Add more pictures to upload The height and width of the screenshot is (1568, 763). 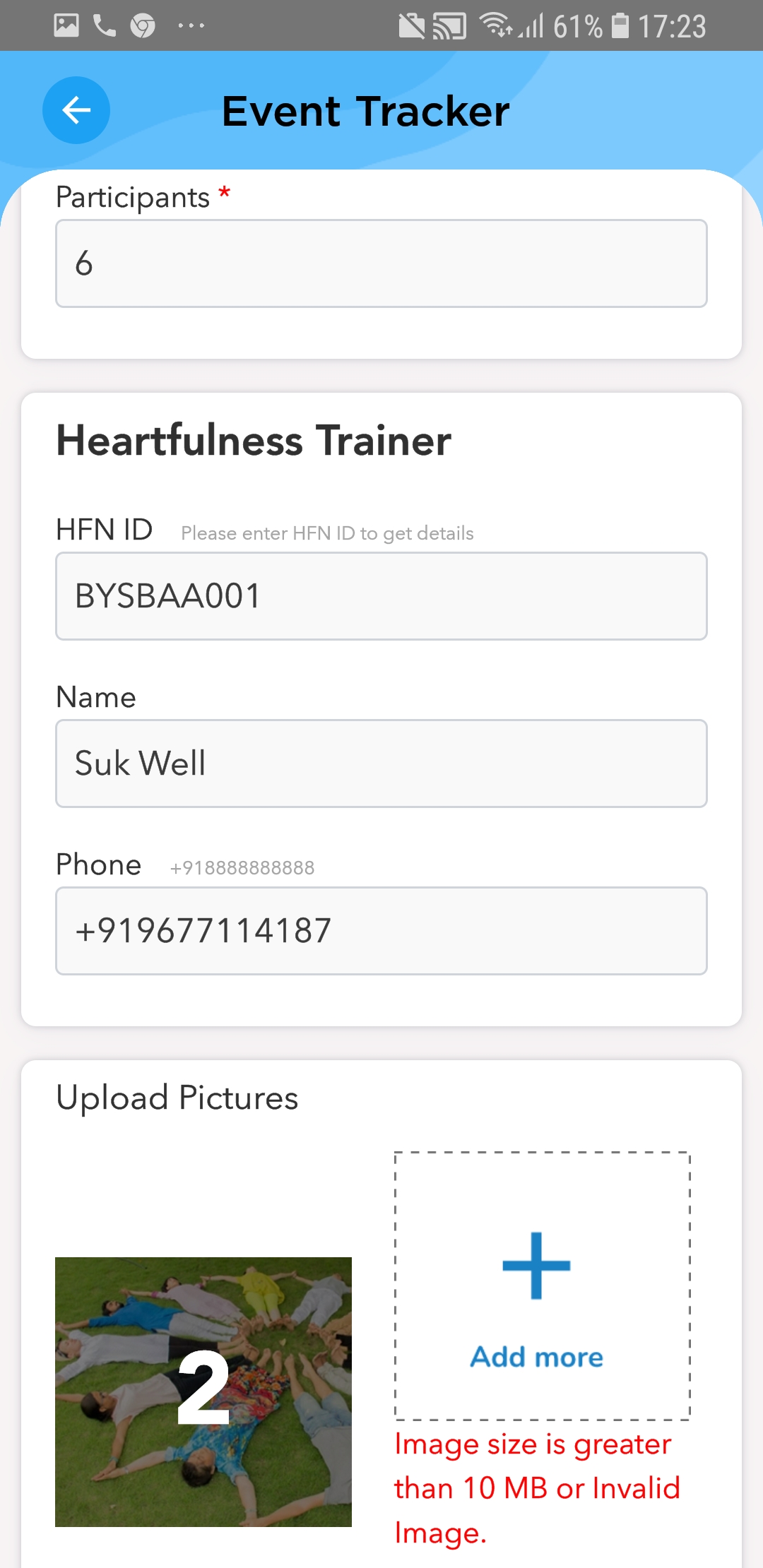542,1286
